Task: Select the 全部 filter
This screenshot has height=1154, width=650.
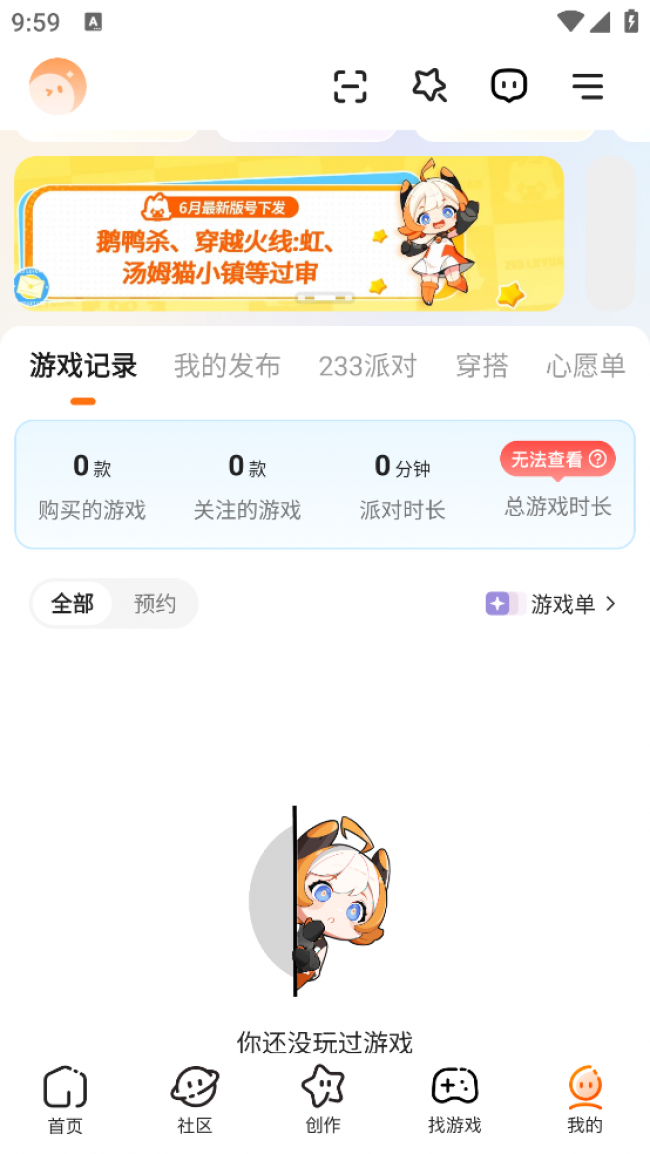Action: 72,604
